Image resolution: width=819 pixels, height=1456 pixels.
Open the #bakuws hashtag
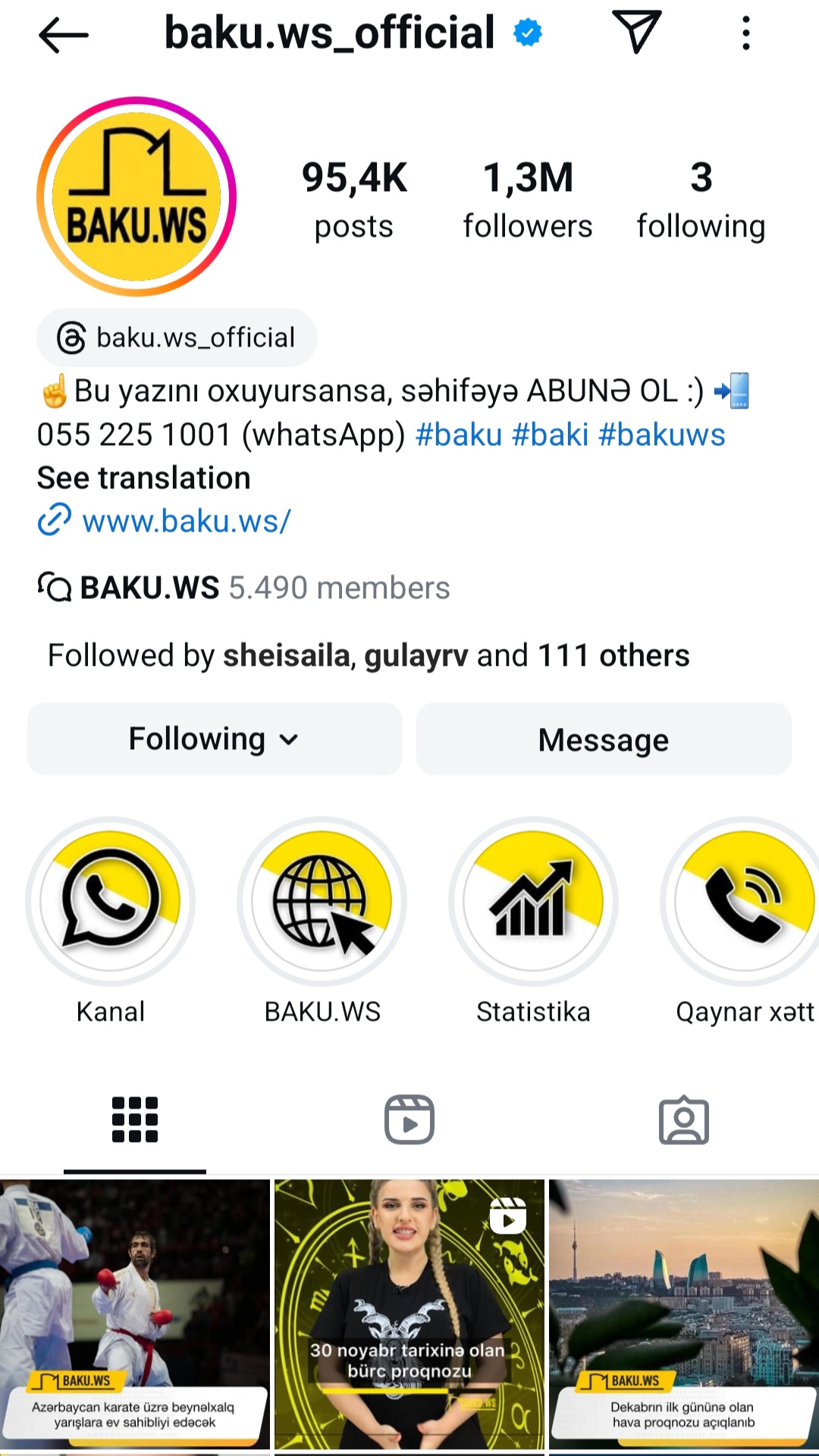(x=661, y=435)
